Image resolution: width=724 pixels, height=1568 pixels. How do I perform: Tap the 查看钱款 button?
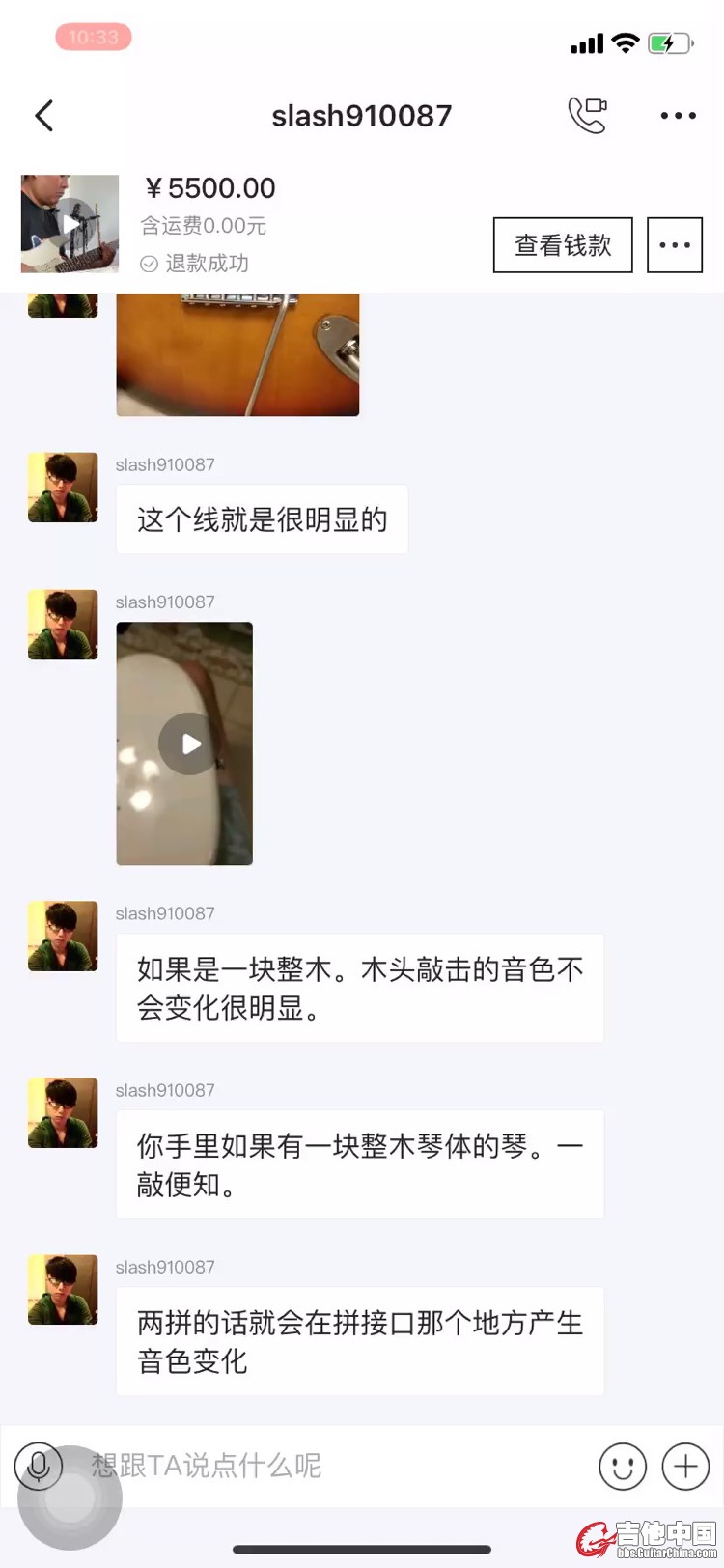coord(563,245)
